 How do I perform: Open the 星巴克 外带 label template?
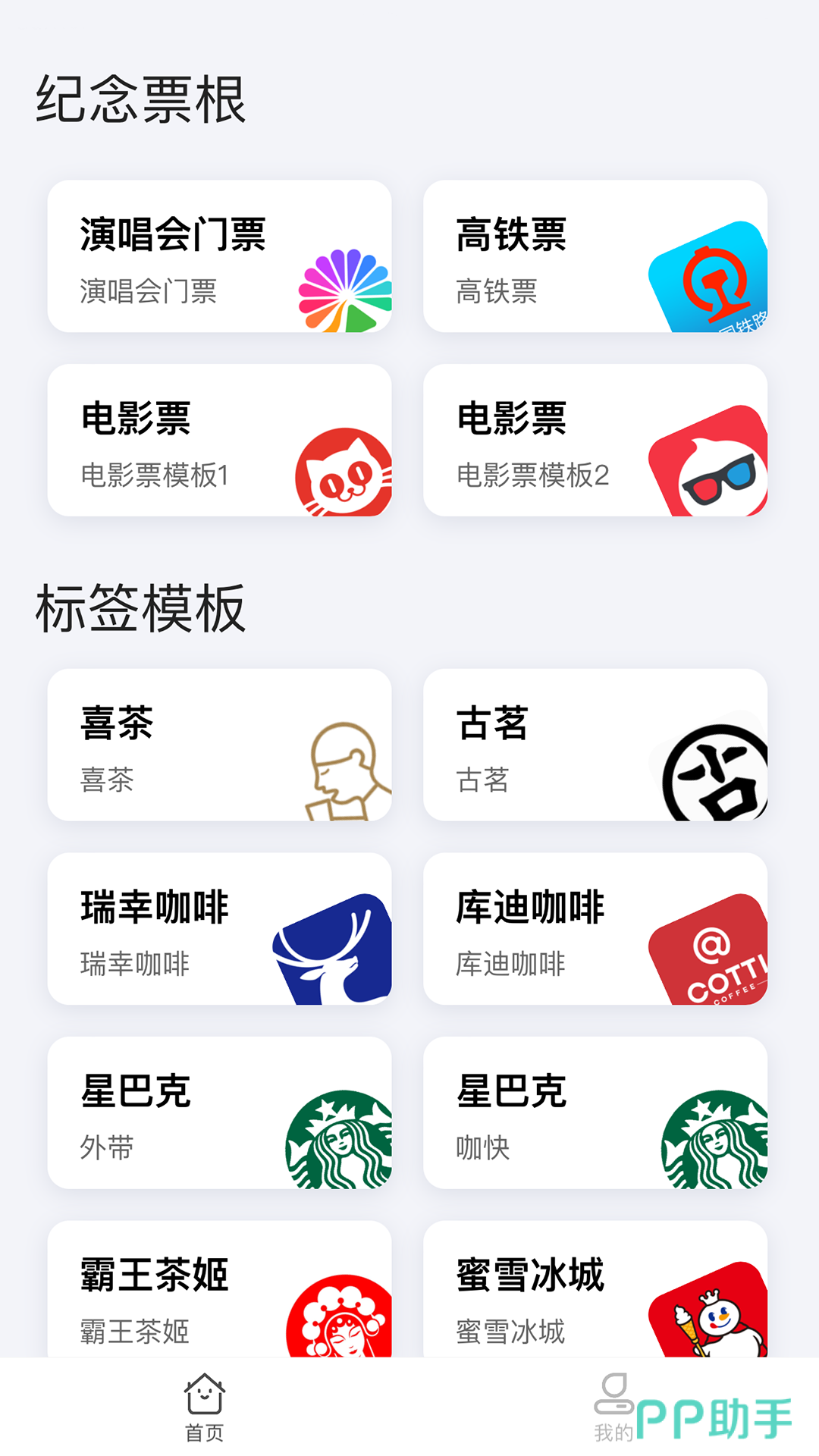219,1112
